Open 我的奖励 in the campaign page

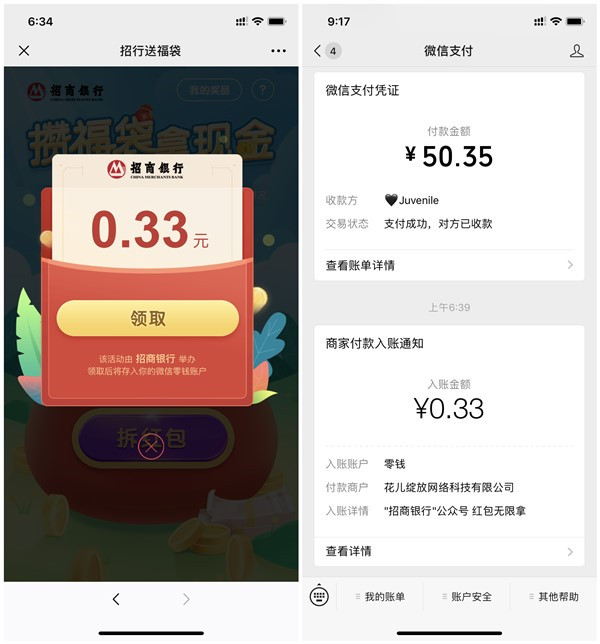click(209, 90)
